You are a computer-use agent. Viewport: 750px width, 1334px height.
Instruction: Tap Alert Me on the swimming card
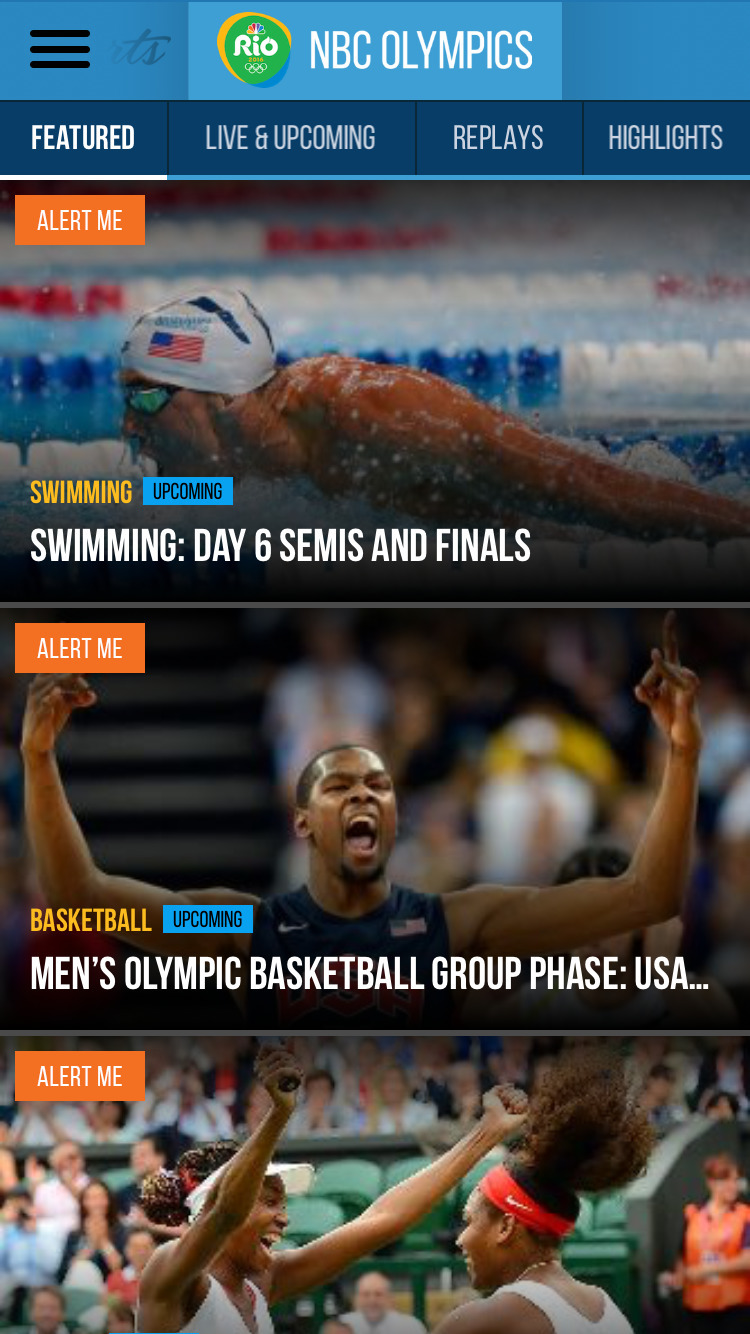click(x=80, y=220)
